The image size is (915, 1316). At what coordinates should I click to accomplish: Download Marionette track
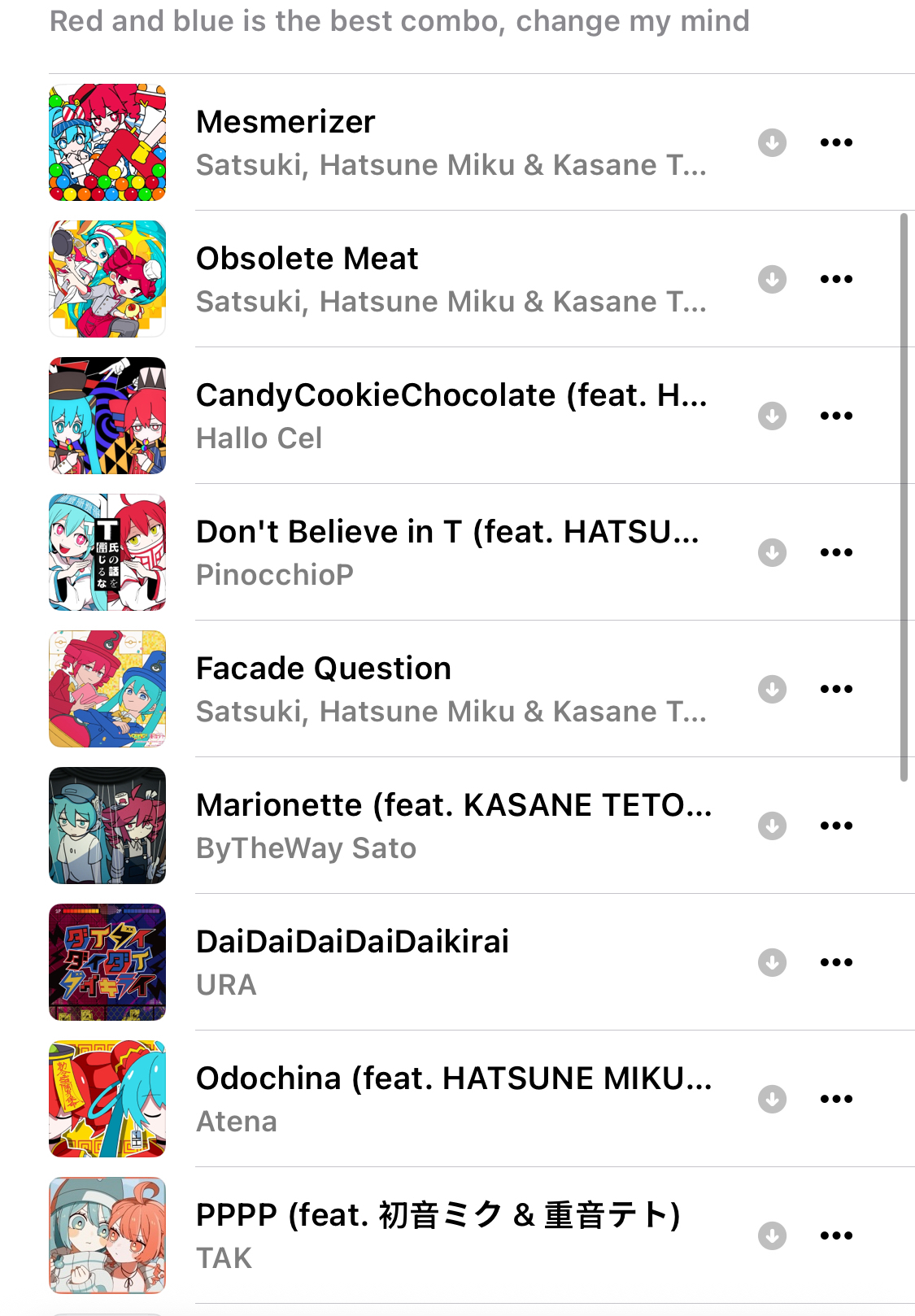[772, 826]
